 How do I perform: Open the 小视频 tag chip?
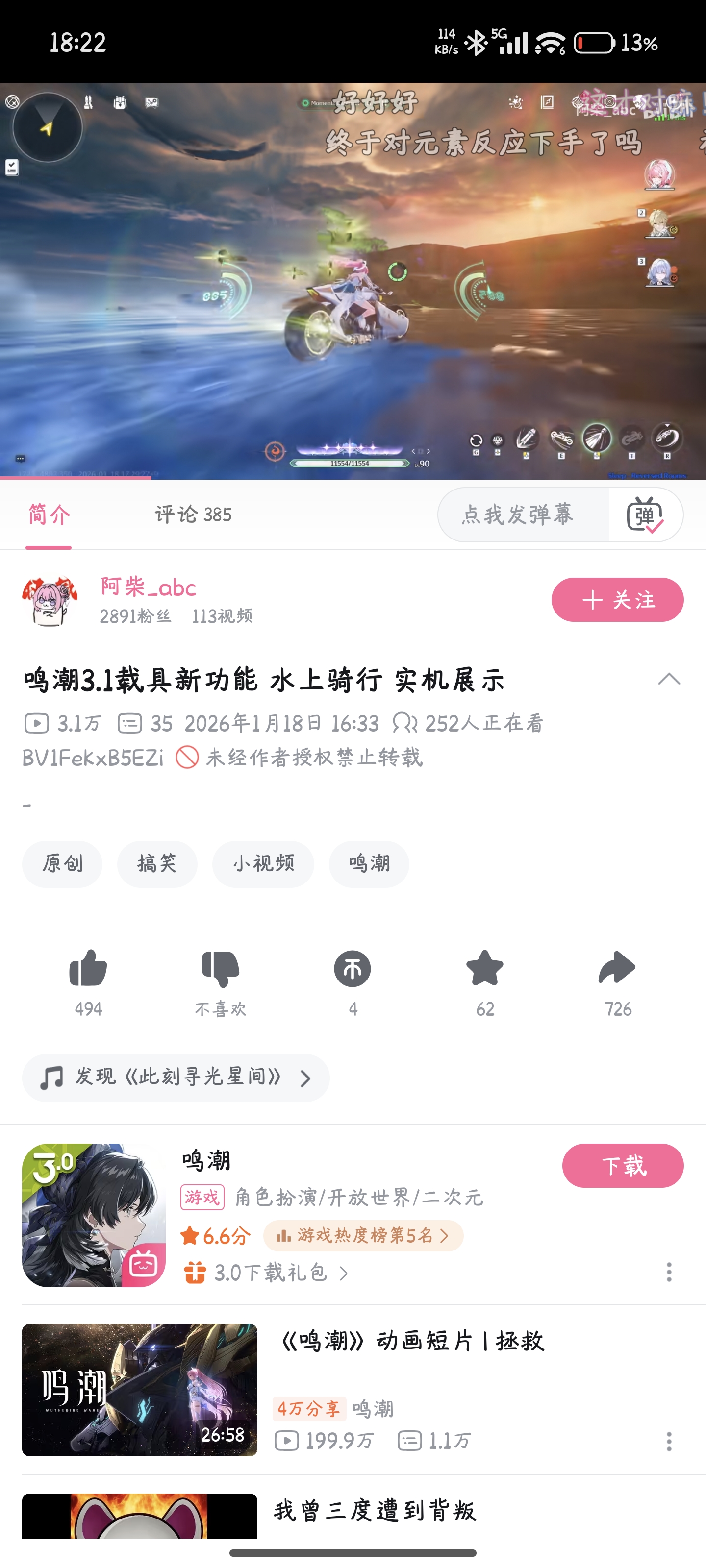coord(263,864)
